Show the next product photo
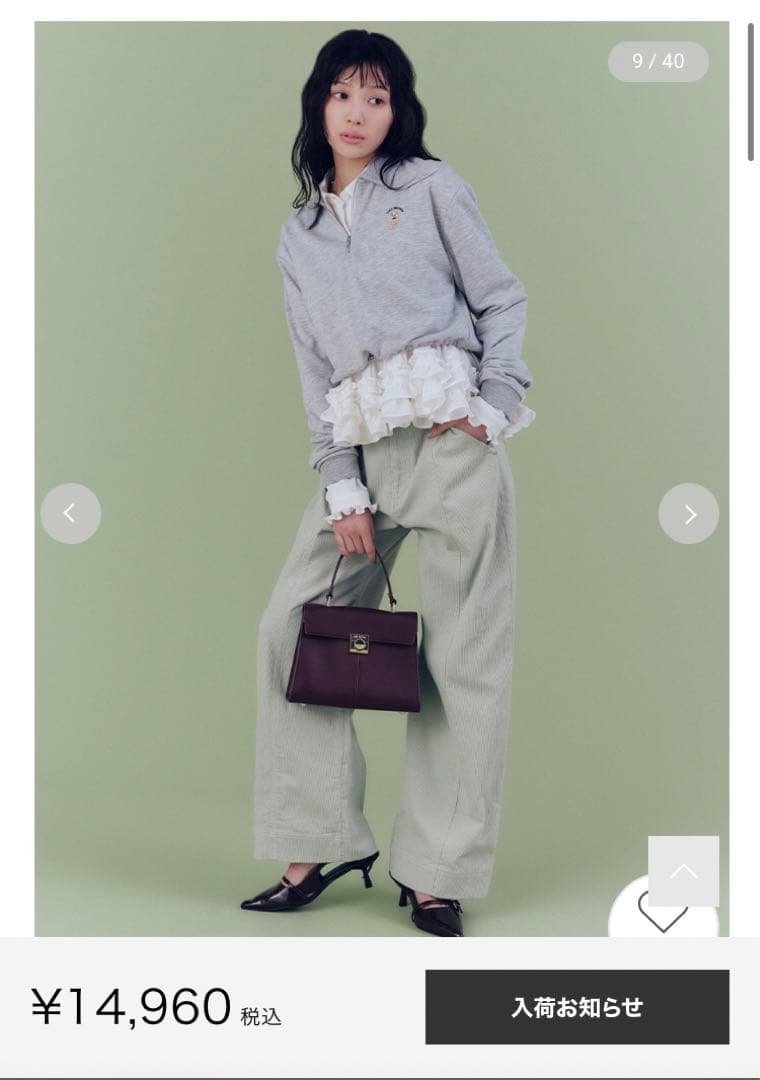This screenshot has height=1080, width=760. (x=688, y=513)
